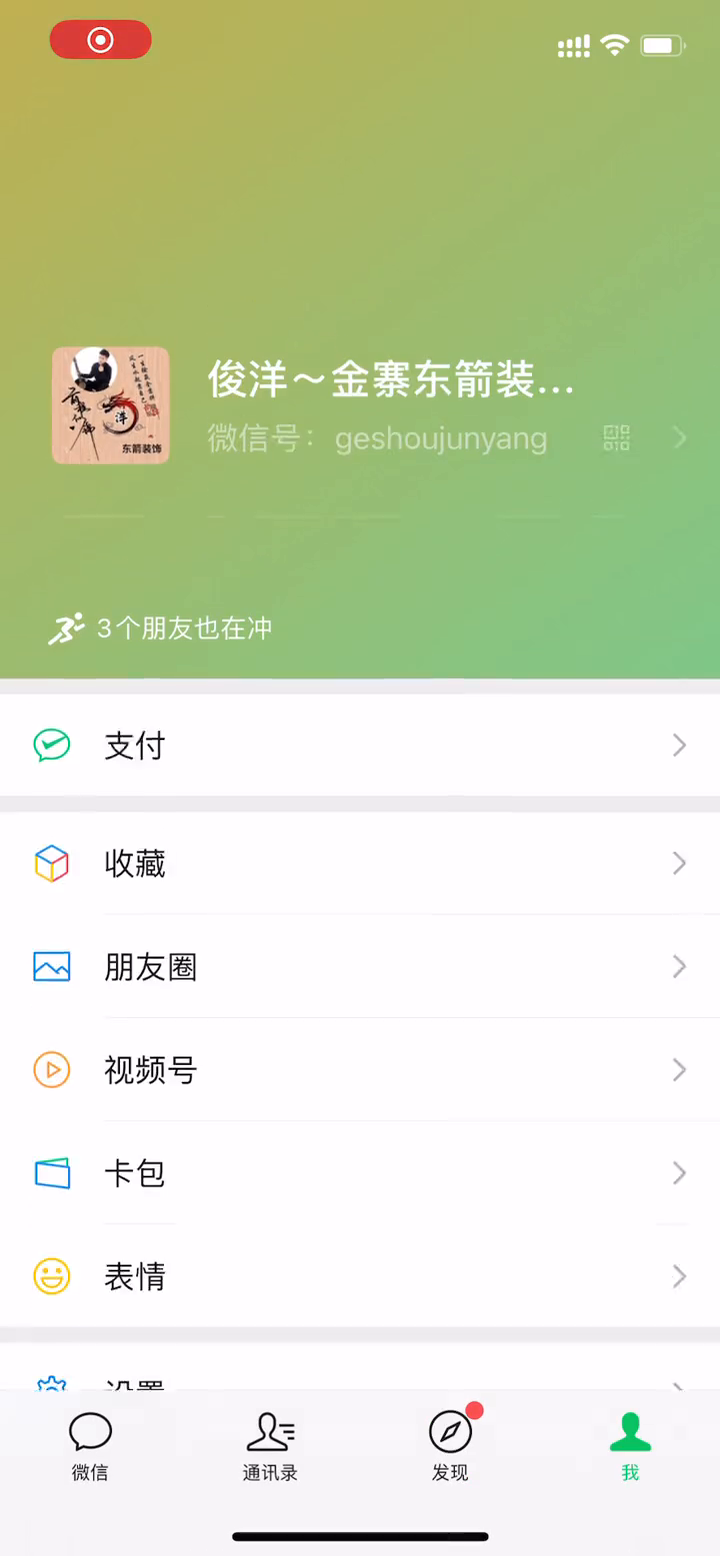Open 收藏 favorites
Screen dimensions: 720x1556
[360, 863]
